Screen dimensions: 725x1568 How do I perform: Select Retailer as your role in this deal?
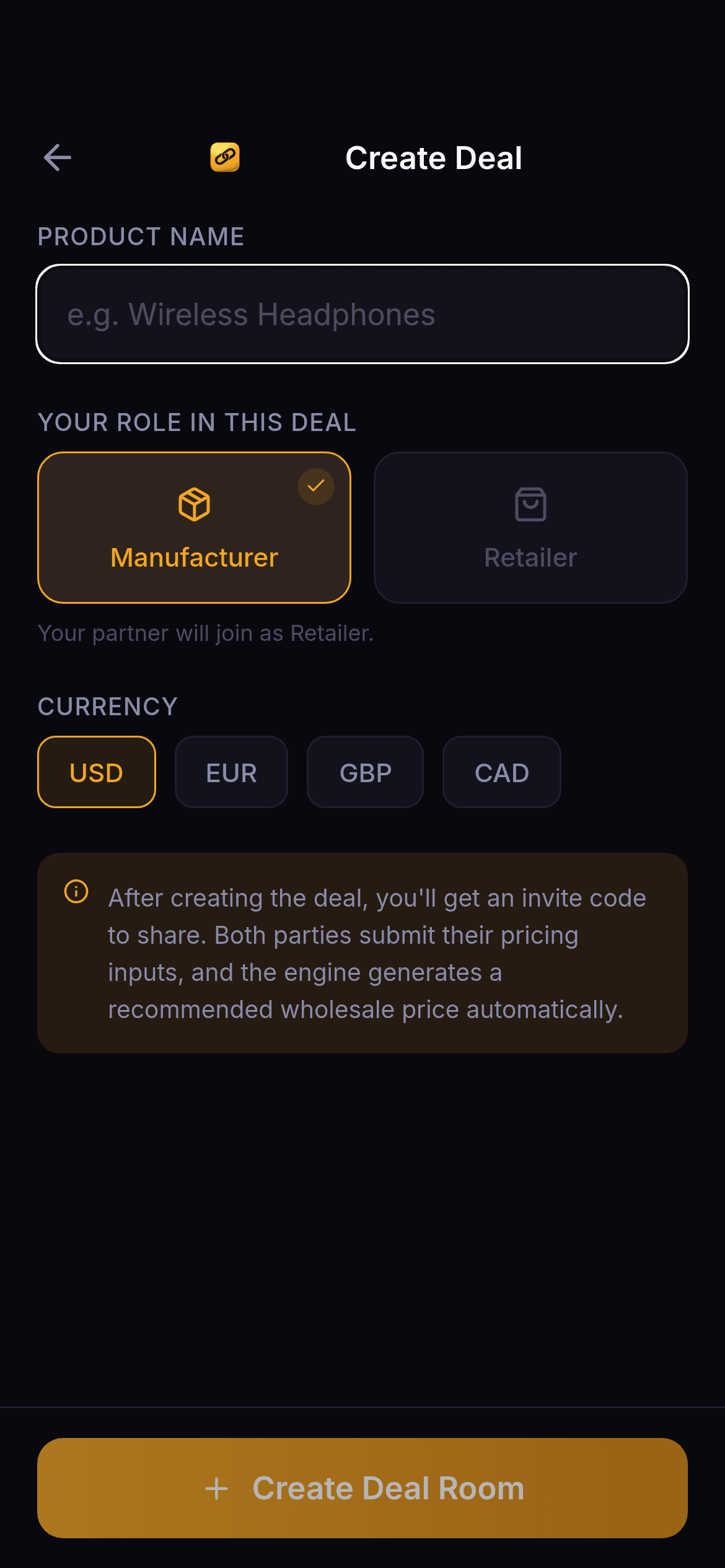pos(530,526)
